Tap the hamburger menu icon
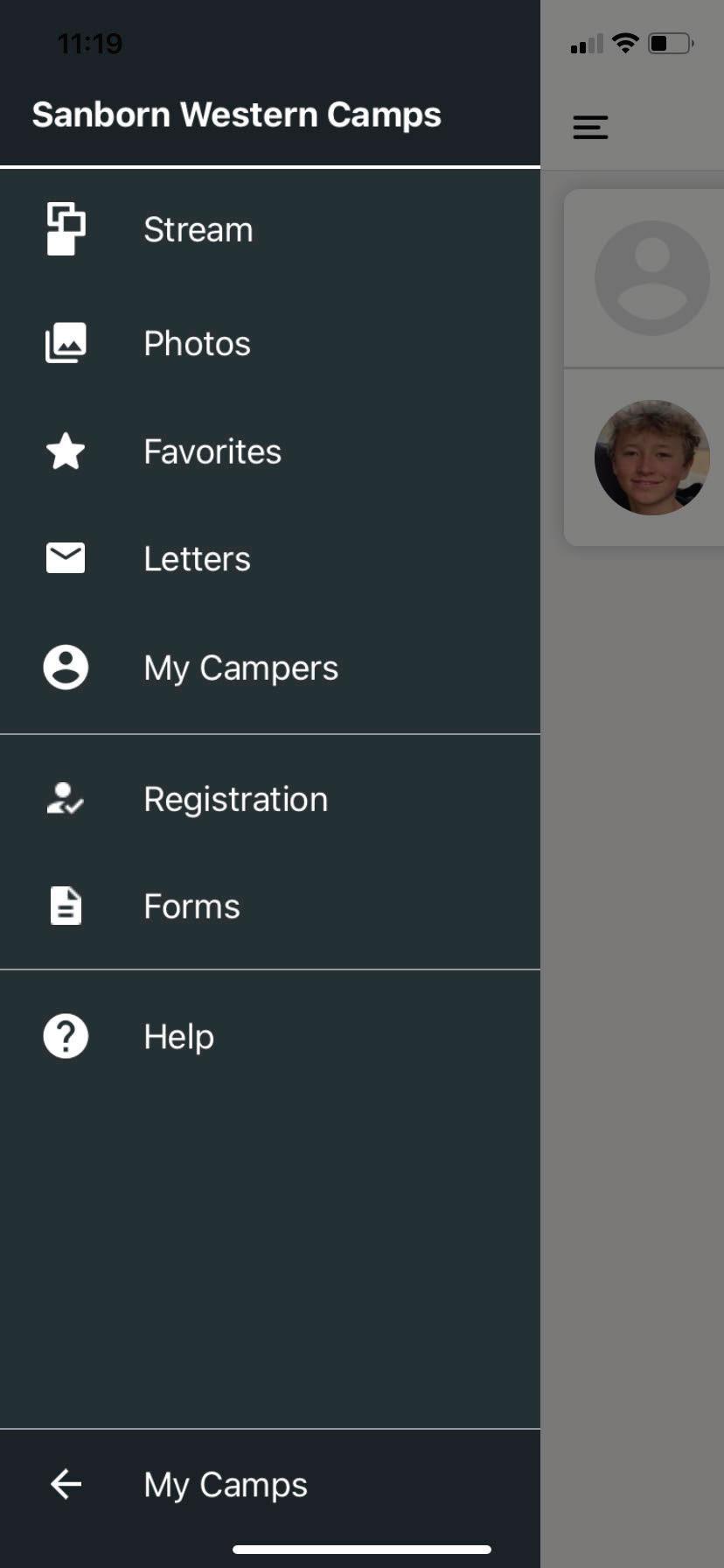The height and width of the screenshot is (1568, 724). pos(590,128)
